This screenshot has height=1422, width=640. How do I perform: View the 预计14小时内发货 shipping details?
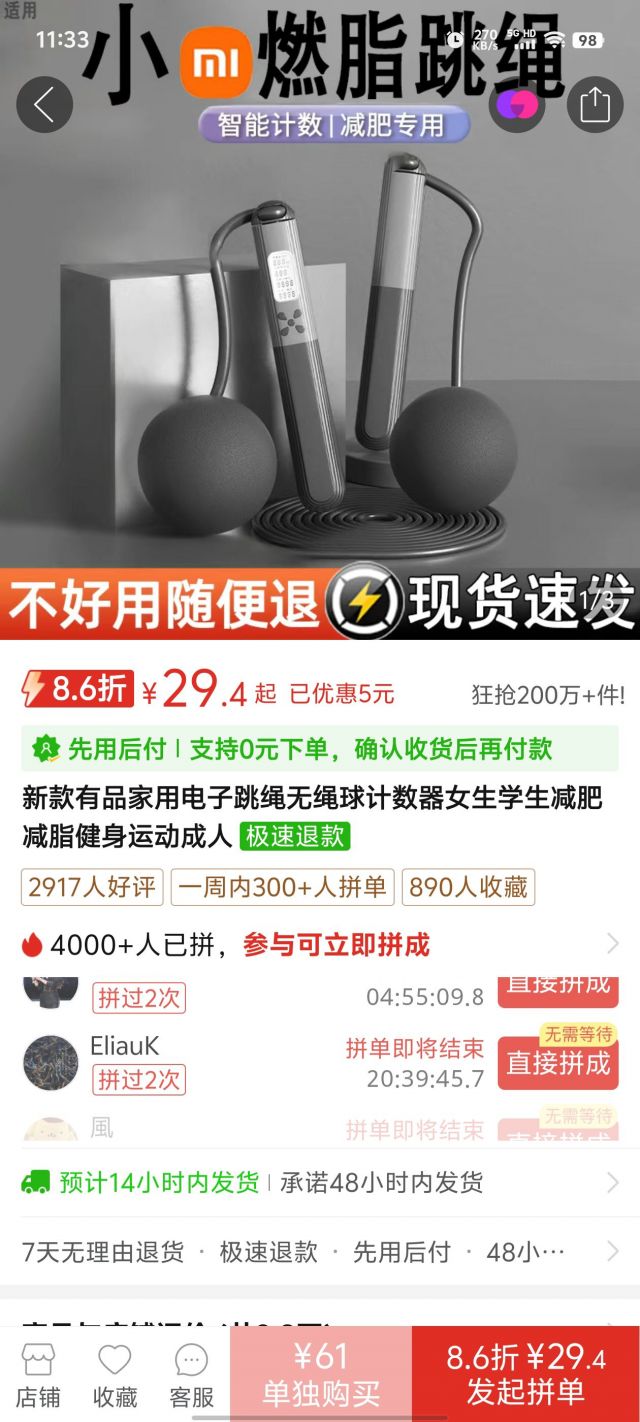[320, 1183]
